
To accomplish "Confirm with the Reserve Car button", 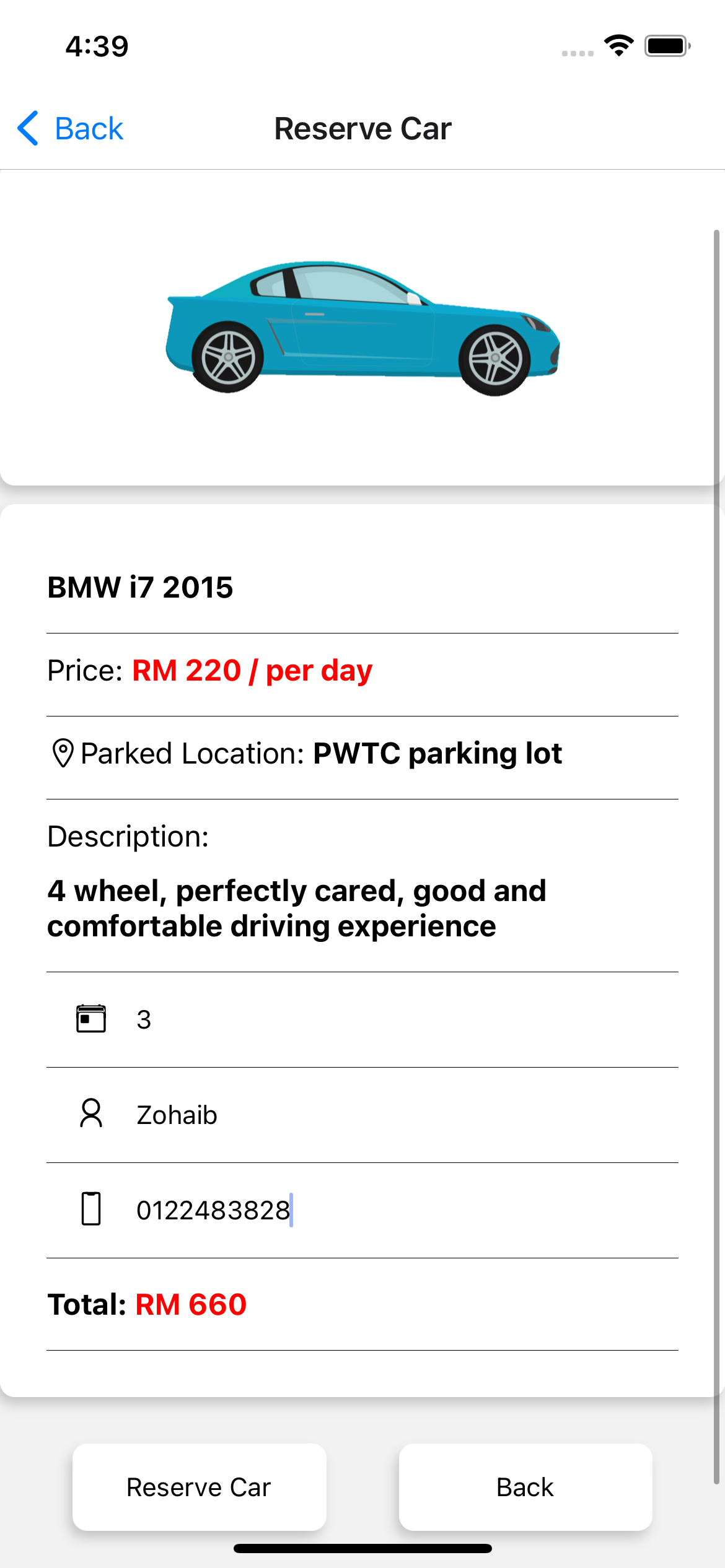I will tap(199, 1487).
